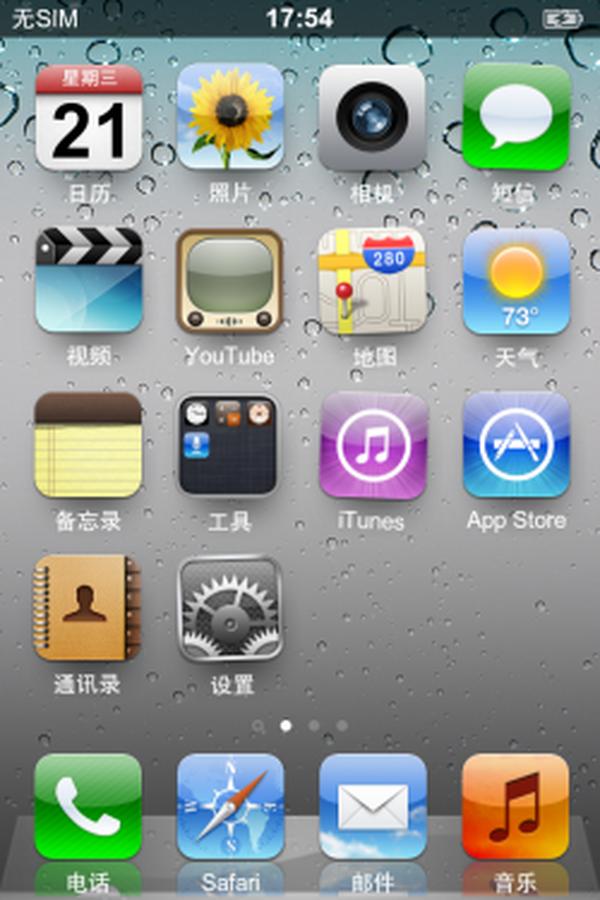Open the App Store
Viewport: 600px width, 900px height.
tap(516, 445)
